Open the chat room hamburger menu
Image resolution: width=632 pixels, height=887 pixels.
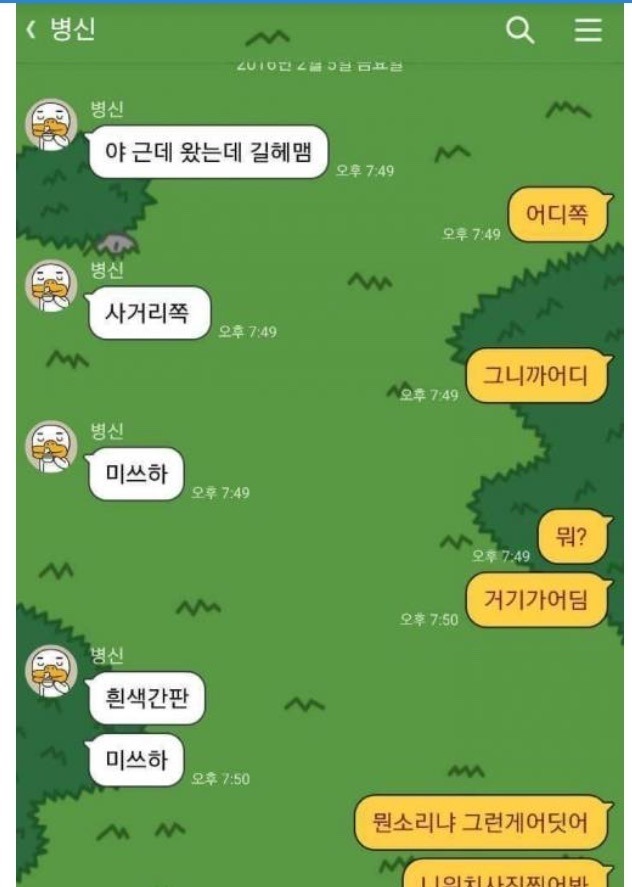587,32
